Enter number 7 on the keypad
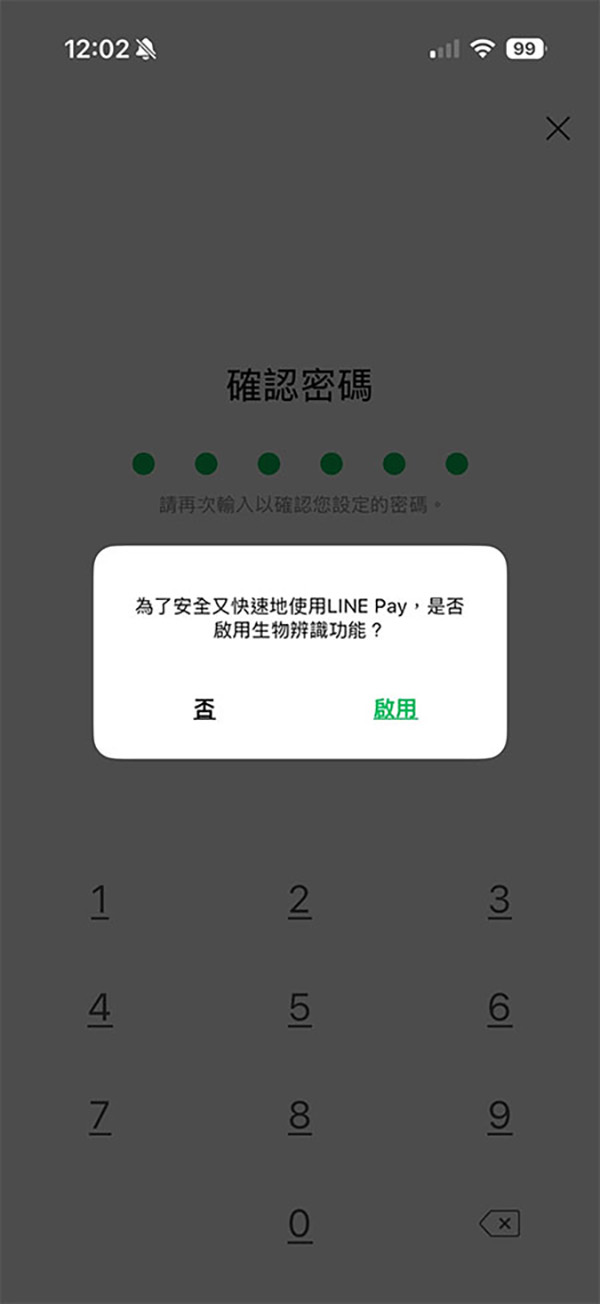Image resolution: width=600 pixels, height=1304 pixels. pos(99,1115)
